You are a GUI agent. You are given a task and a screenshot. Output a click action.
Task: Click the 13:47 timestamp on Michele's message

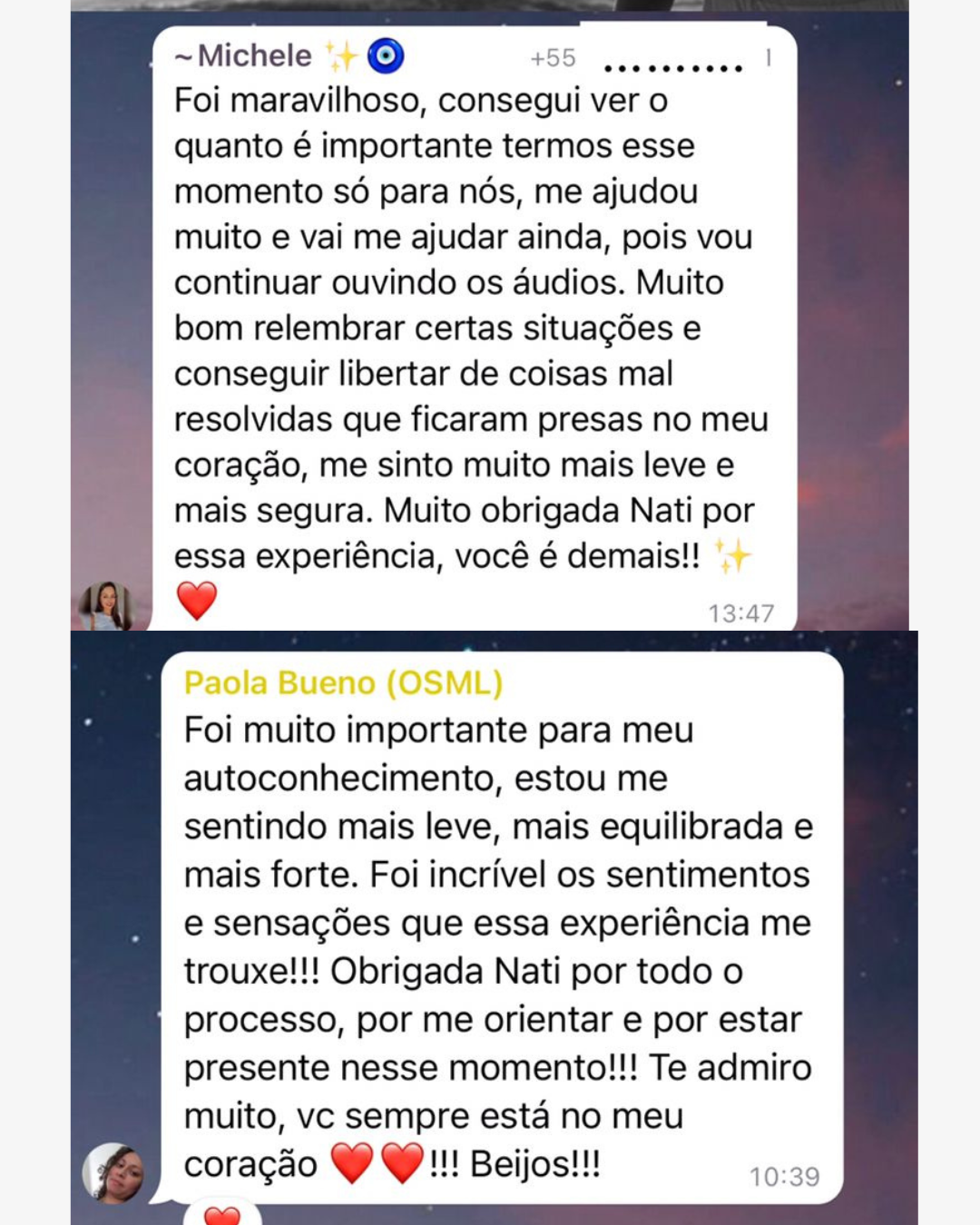coord(740,613)
